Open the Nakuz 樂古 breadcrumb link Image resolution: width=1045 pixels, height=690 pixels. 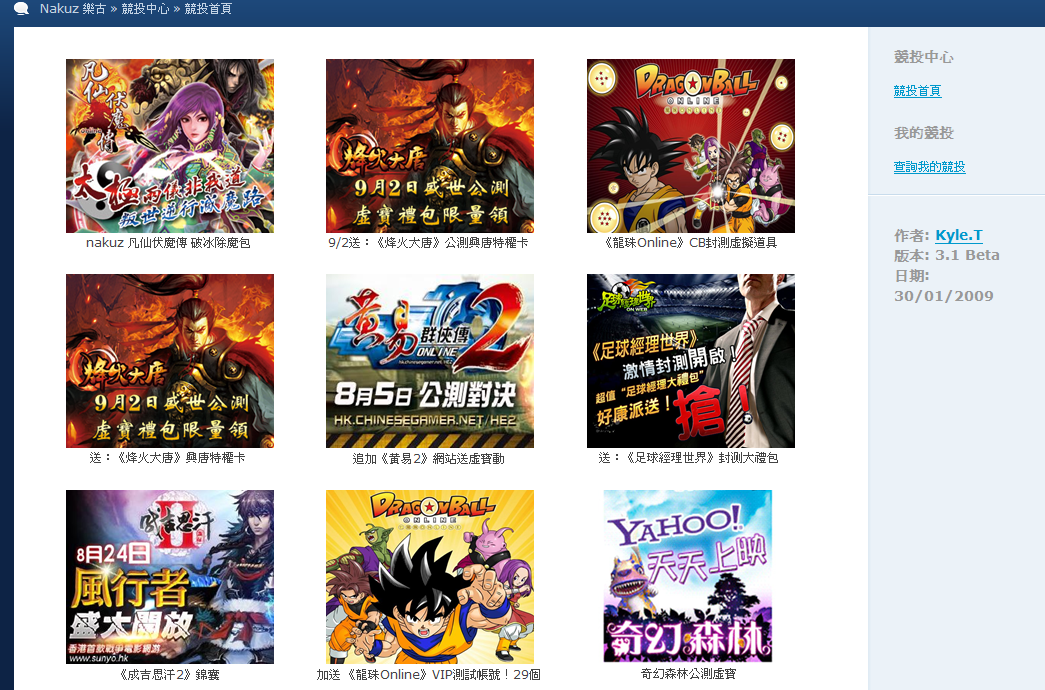(x=74, y=9)
